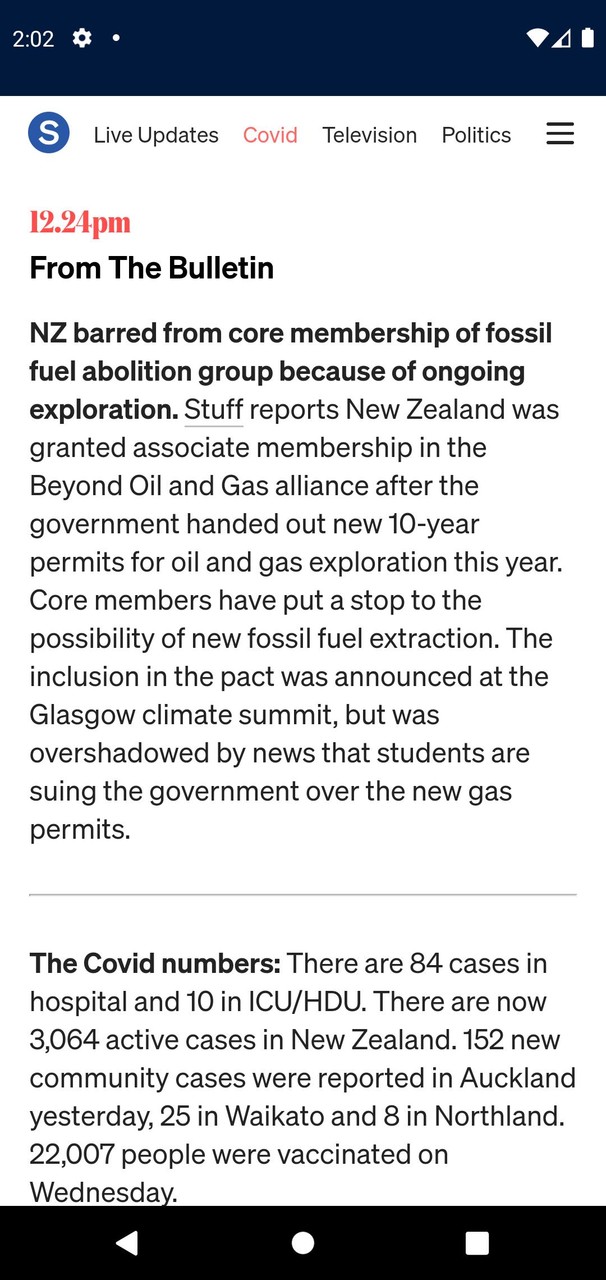This screenshot has height=1280, width=606.
Task: Open The Spinoff home logo
Action: click(x=48, y=133)
